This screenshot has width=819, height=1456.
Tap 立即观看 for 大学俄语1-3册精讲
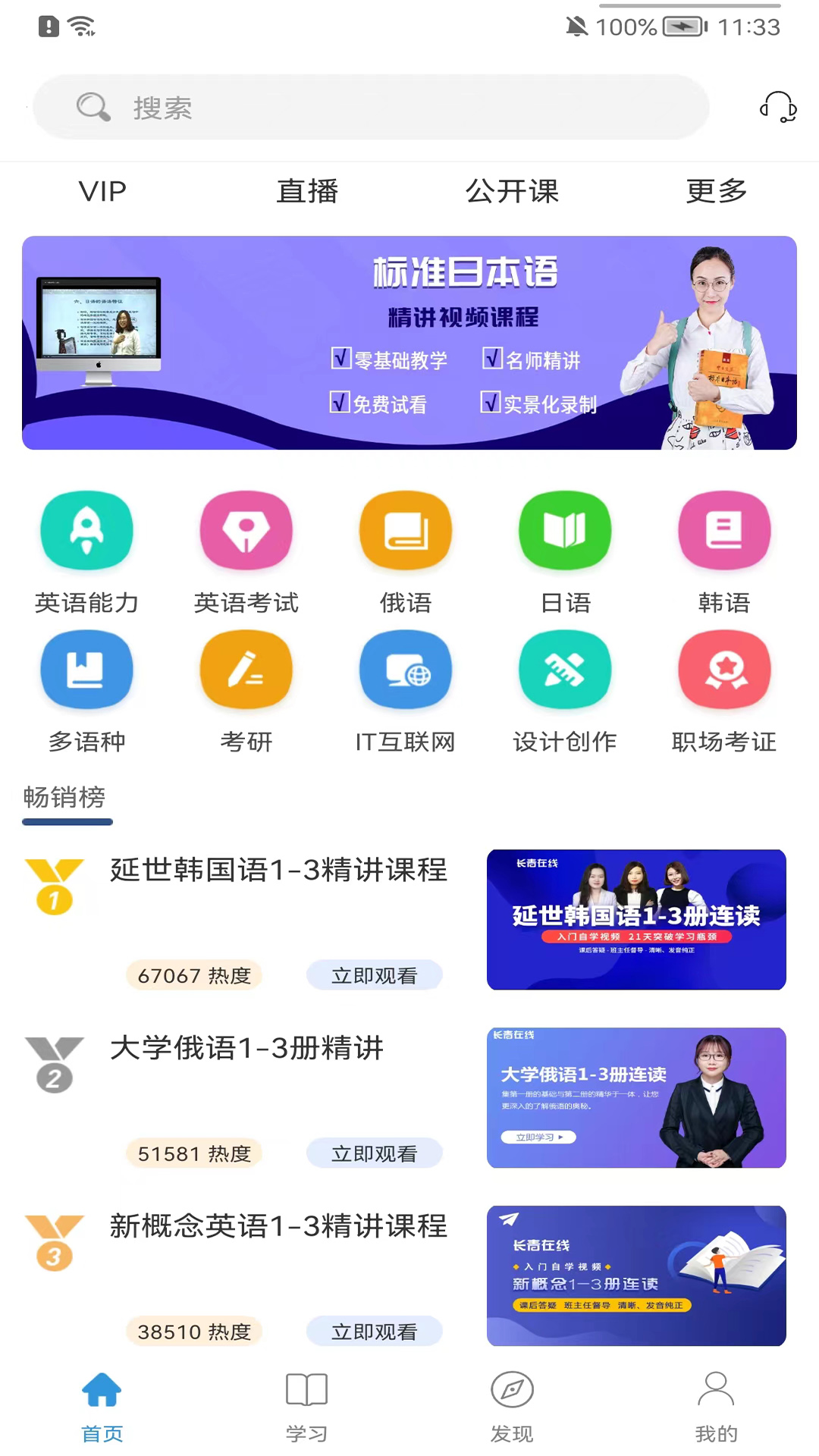click(x=375, y=1153)
